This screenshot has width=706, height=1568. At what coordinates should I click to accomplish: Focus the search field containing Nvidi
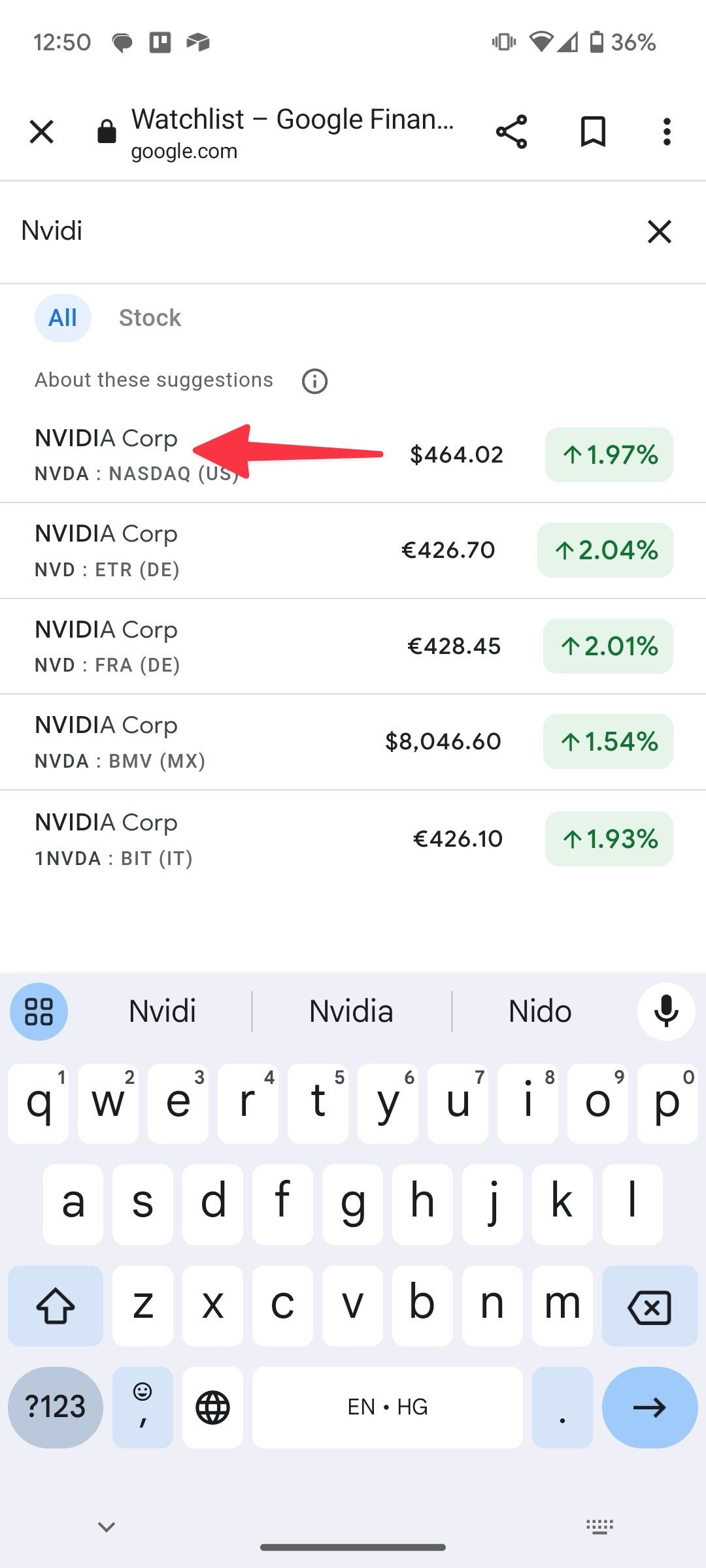pos(314,231)
